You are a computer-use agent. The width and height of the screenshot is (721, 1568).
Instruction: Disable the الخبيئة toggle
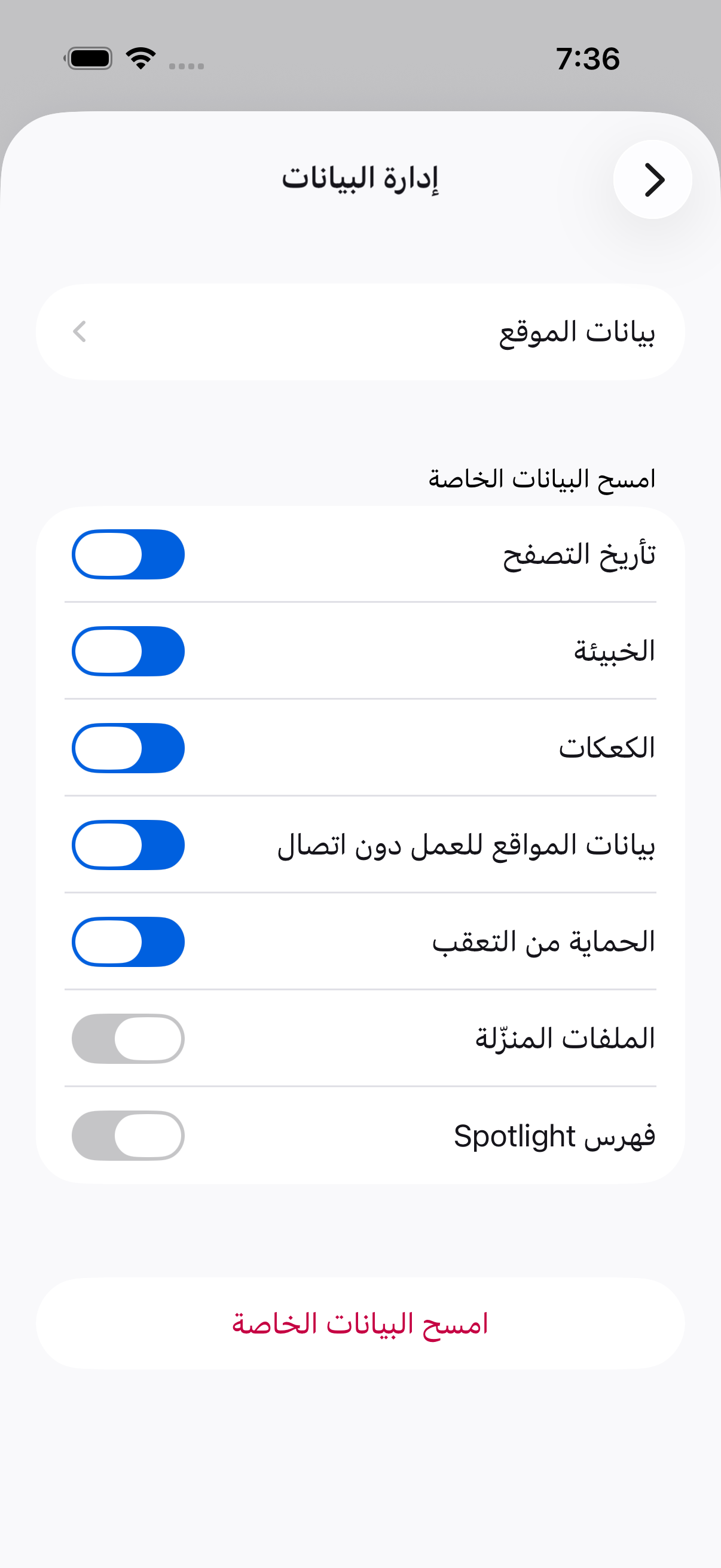(129, 651)
